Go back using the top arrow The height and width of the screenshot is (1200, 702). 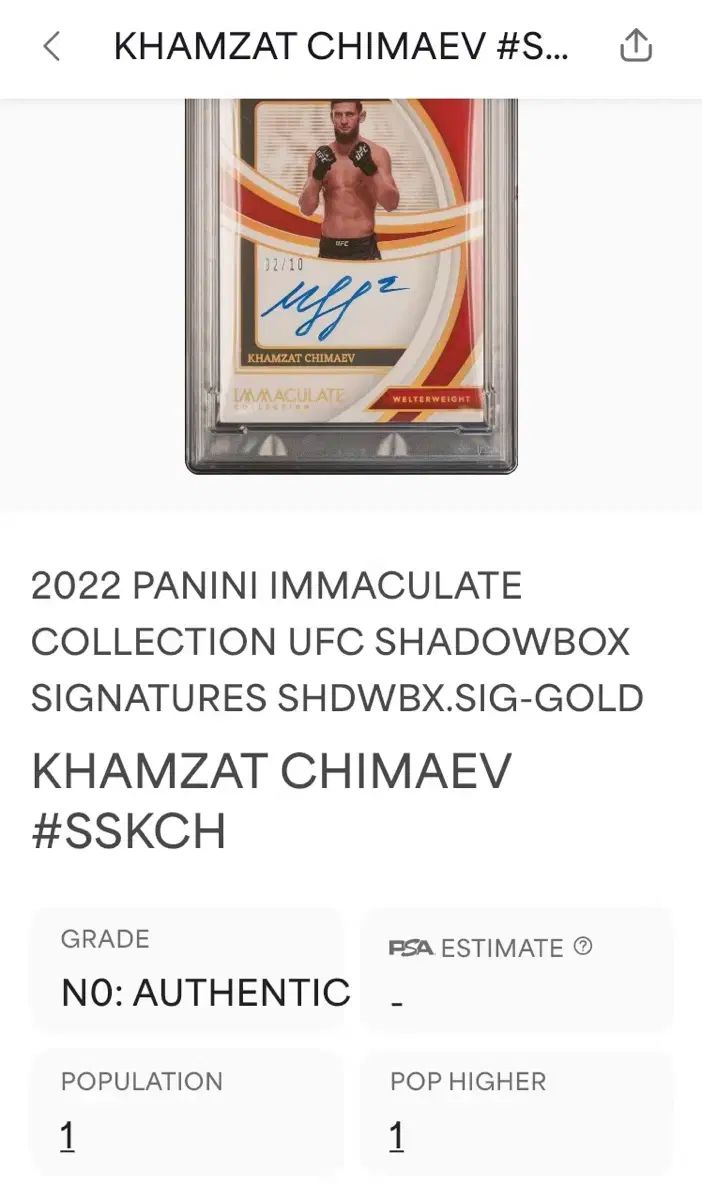point(52,47)
